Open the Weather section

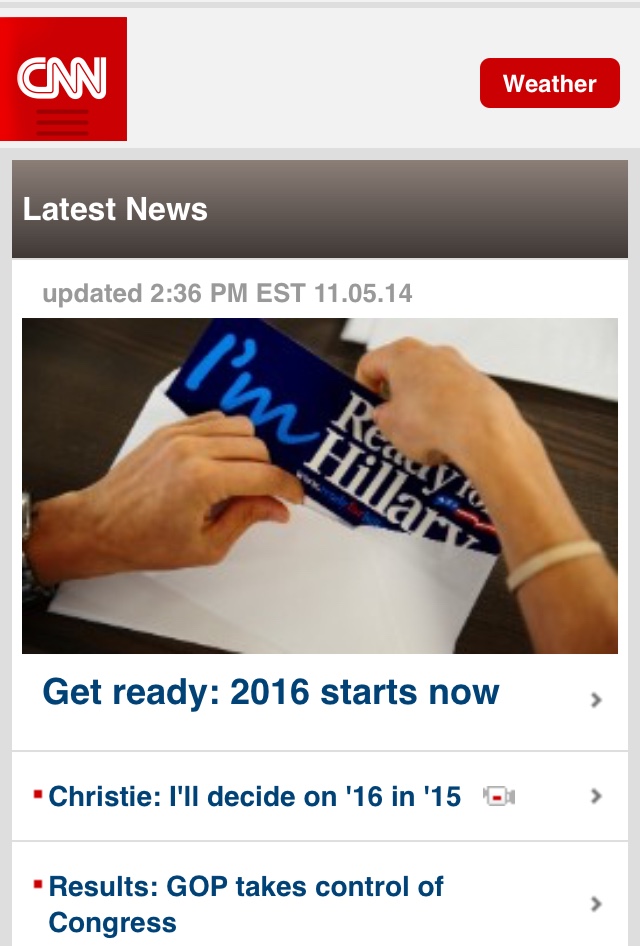[549, 83]
